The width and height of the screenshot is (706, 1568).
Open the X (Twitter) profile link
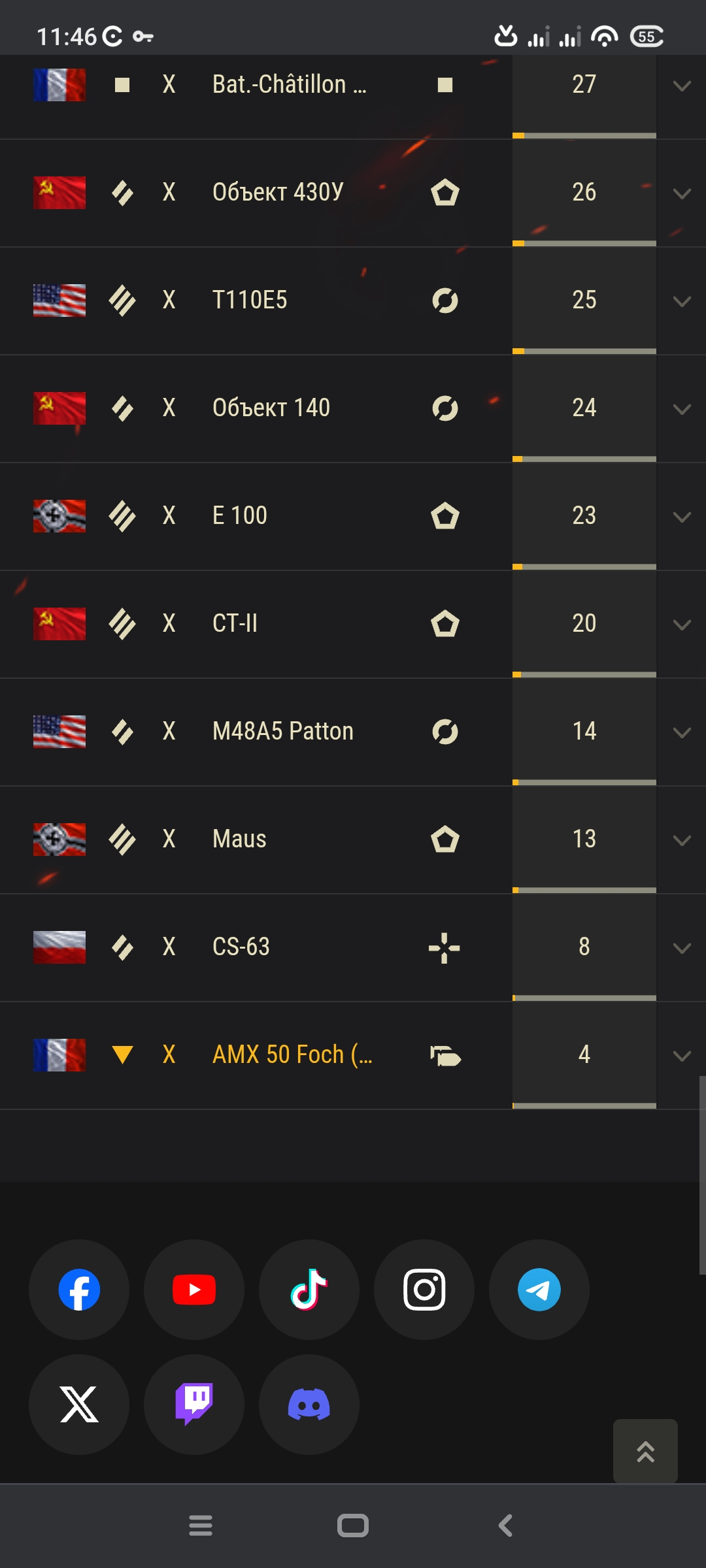[x=79, y=1405]
